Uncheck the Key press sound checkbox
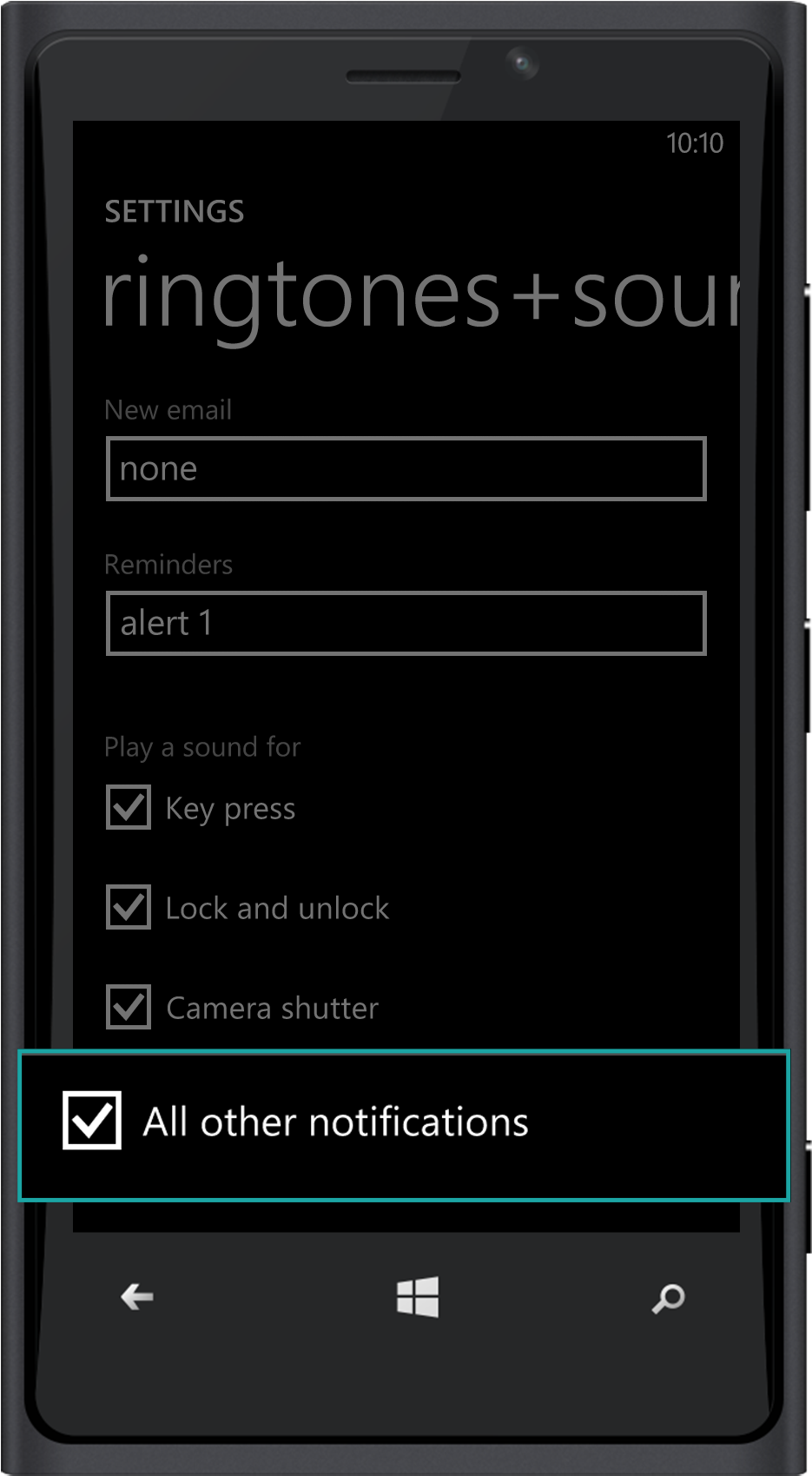Screen dimensions: 812x1476 click(129, 807)
